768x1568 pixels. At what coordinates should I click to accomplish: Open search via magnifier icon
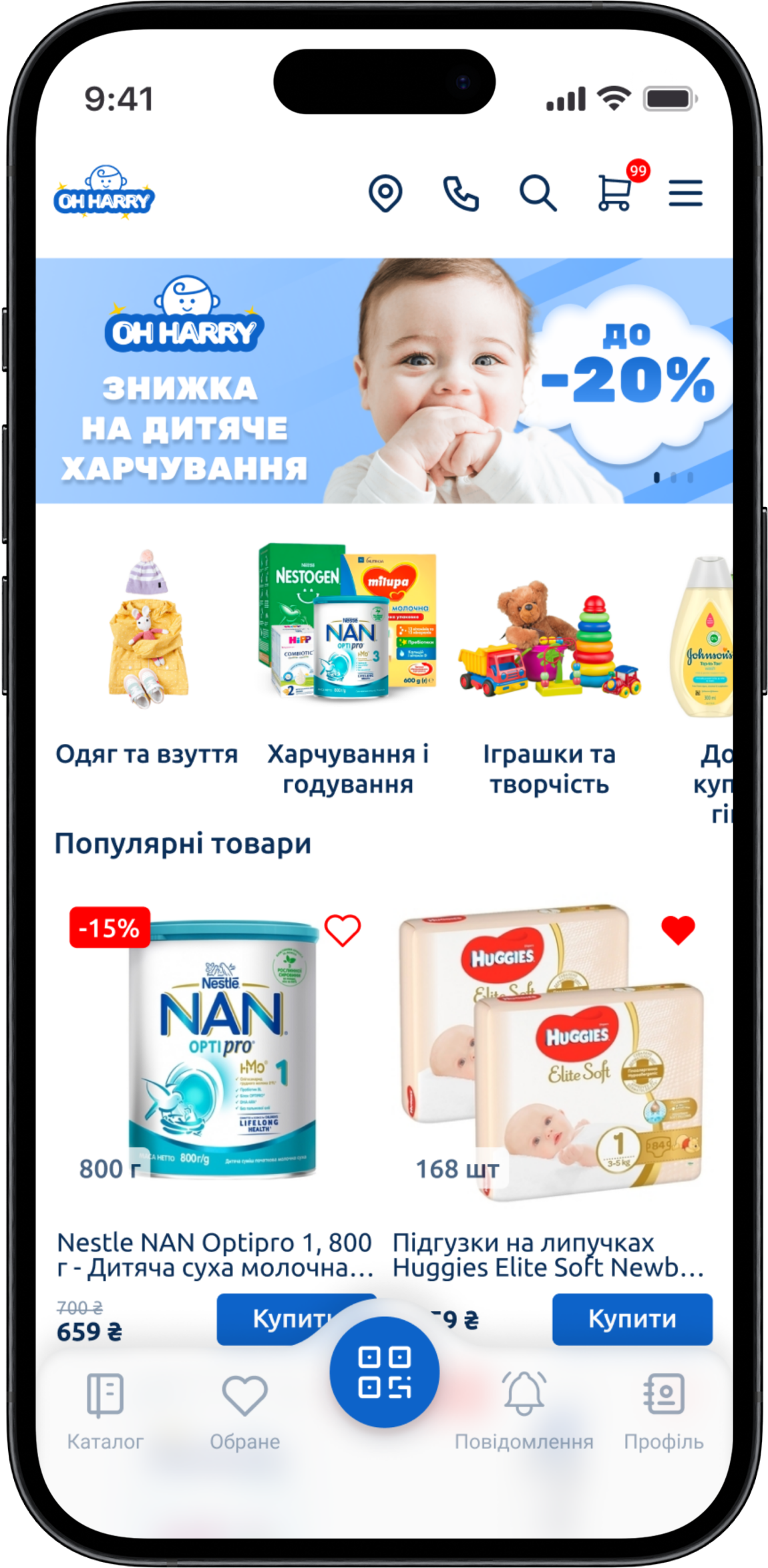[538, 194]
